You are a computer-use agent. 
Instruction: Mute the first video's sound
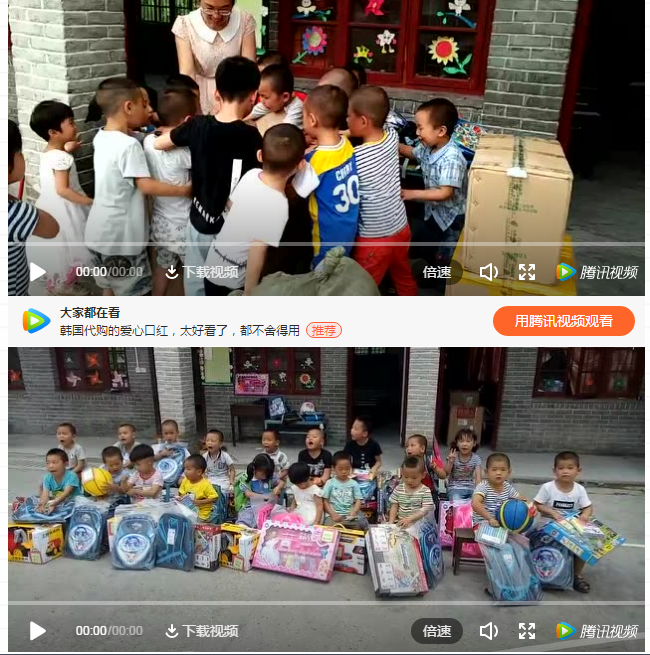[x=489, y=272]
